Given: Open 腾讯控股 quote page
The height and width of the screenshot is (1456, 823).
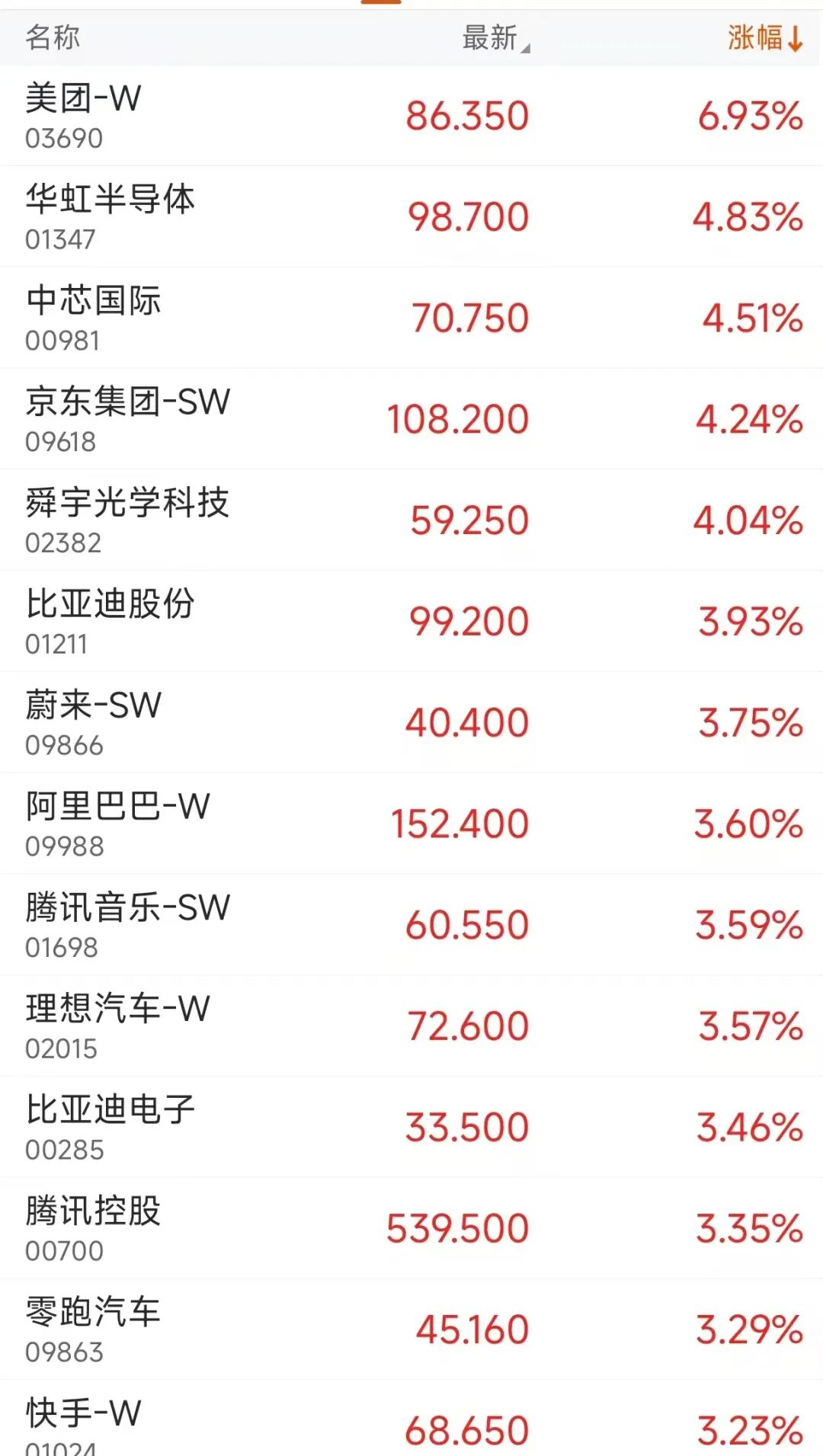Looking at the screenshot, I should click(x=411, y=1228).
